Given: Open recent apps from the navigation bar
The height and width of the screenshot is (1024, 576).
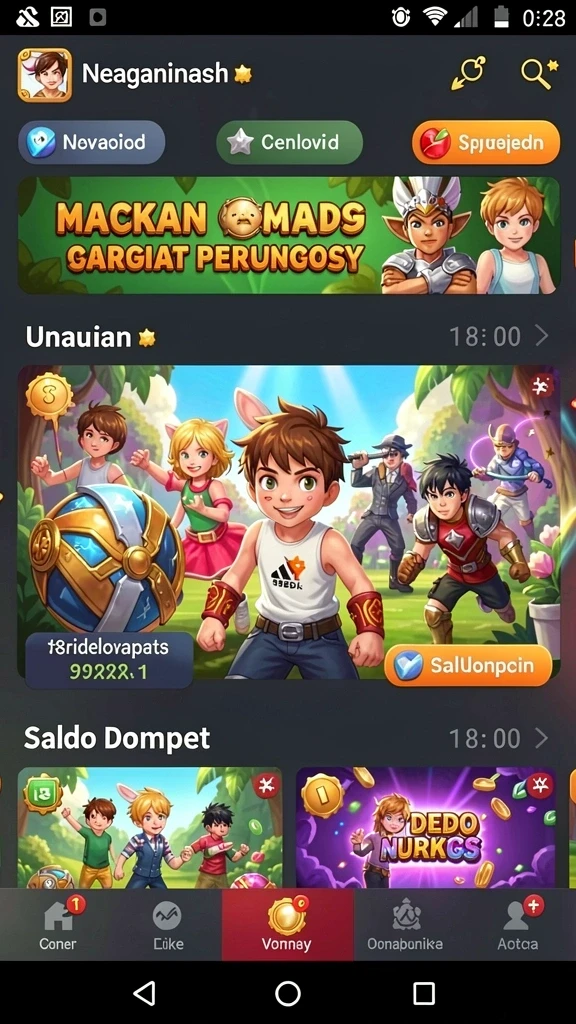Looking at the screenshot, I should (x=424, y=993).
